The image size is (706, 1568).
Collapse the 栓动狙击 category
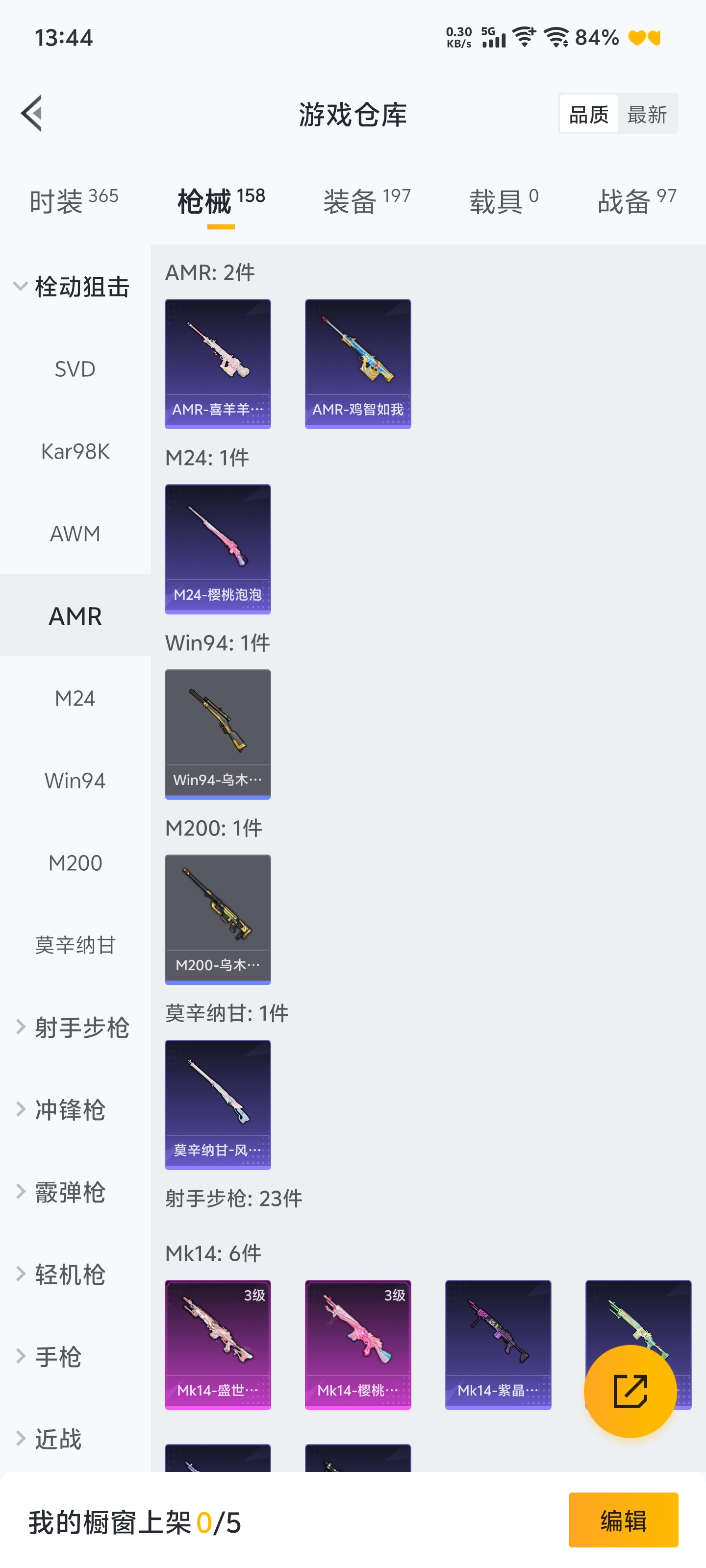tap(73, 287)
